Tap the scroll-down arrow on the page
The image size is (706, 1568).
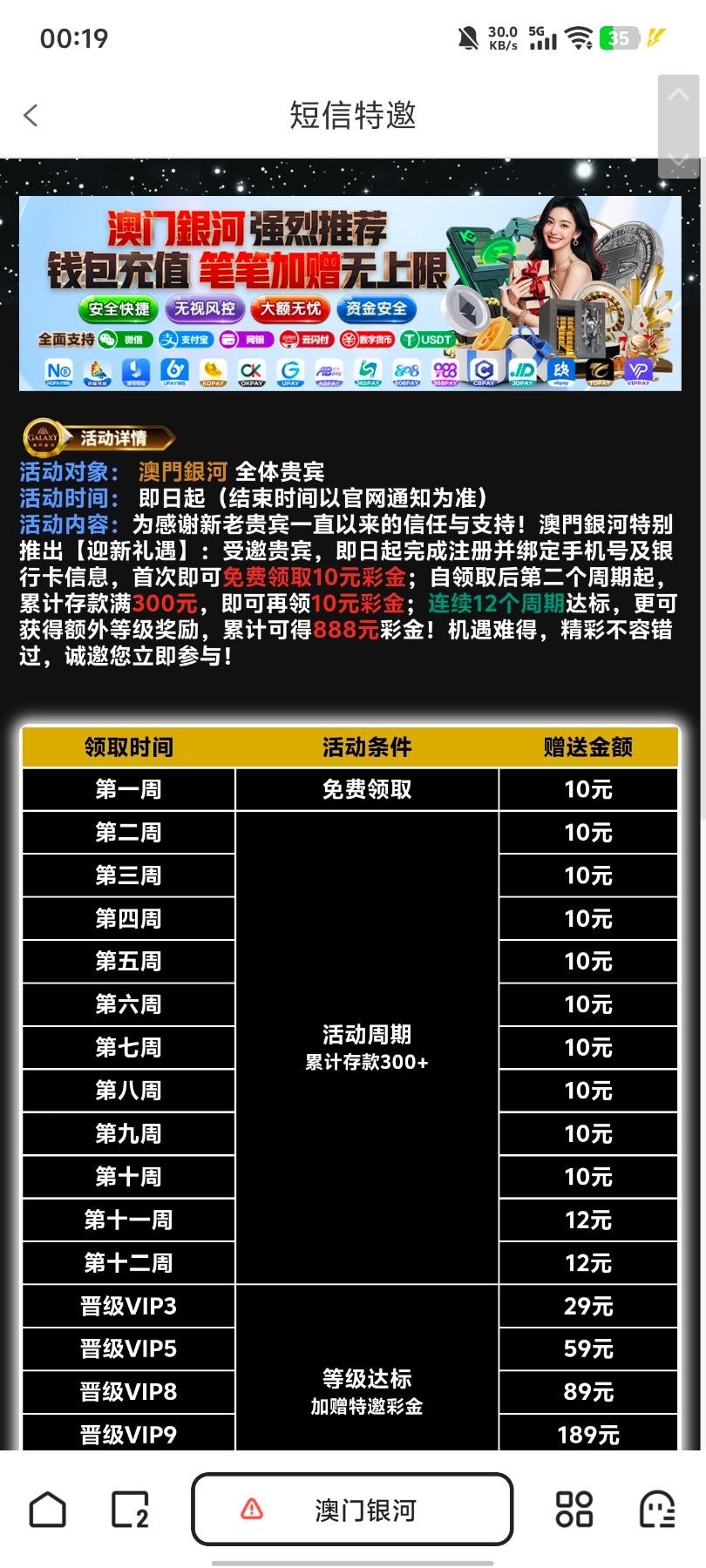678,160
